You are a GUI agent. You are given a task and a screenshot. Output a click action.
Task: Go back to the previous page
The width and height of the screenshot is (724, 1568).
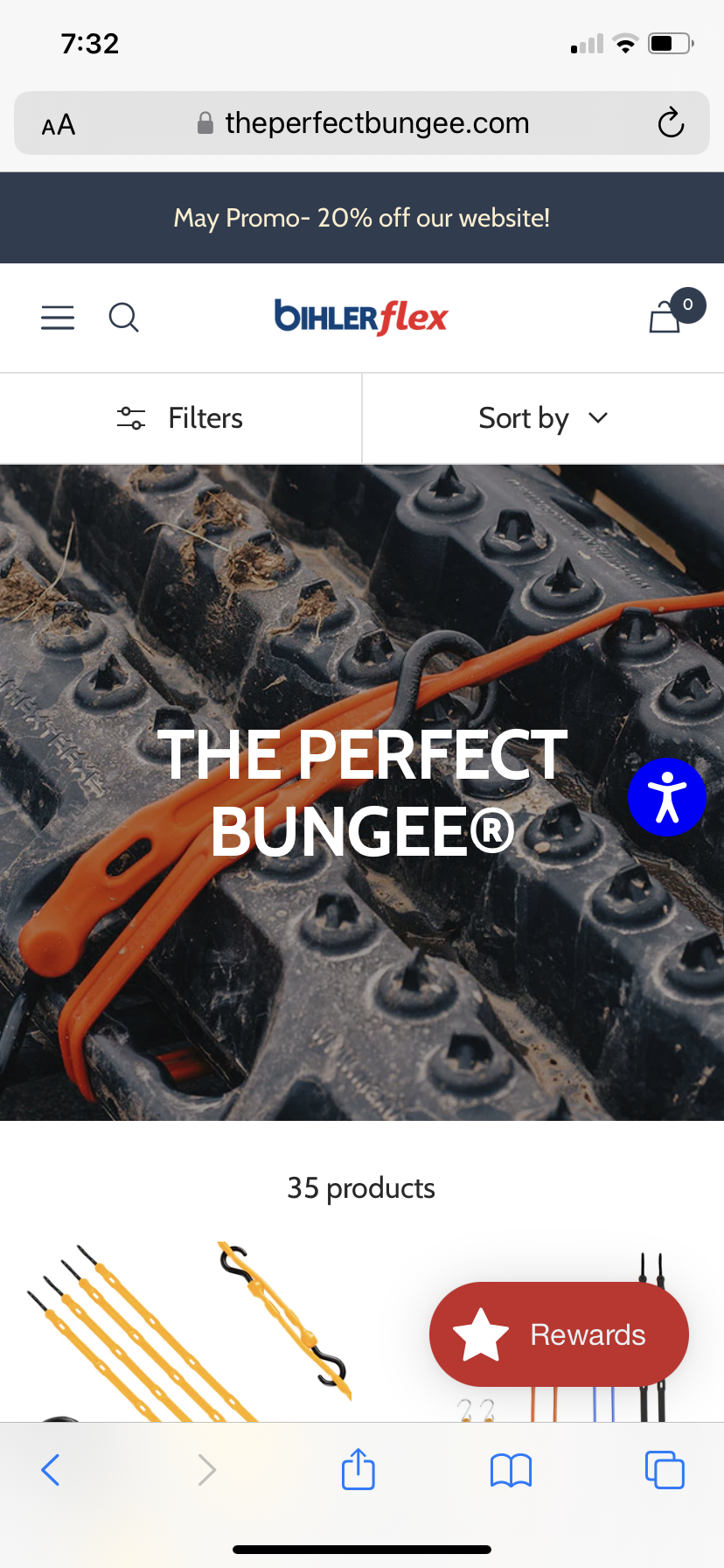click(51, 1470)
